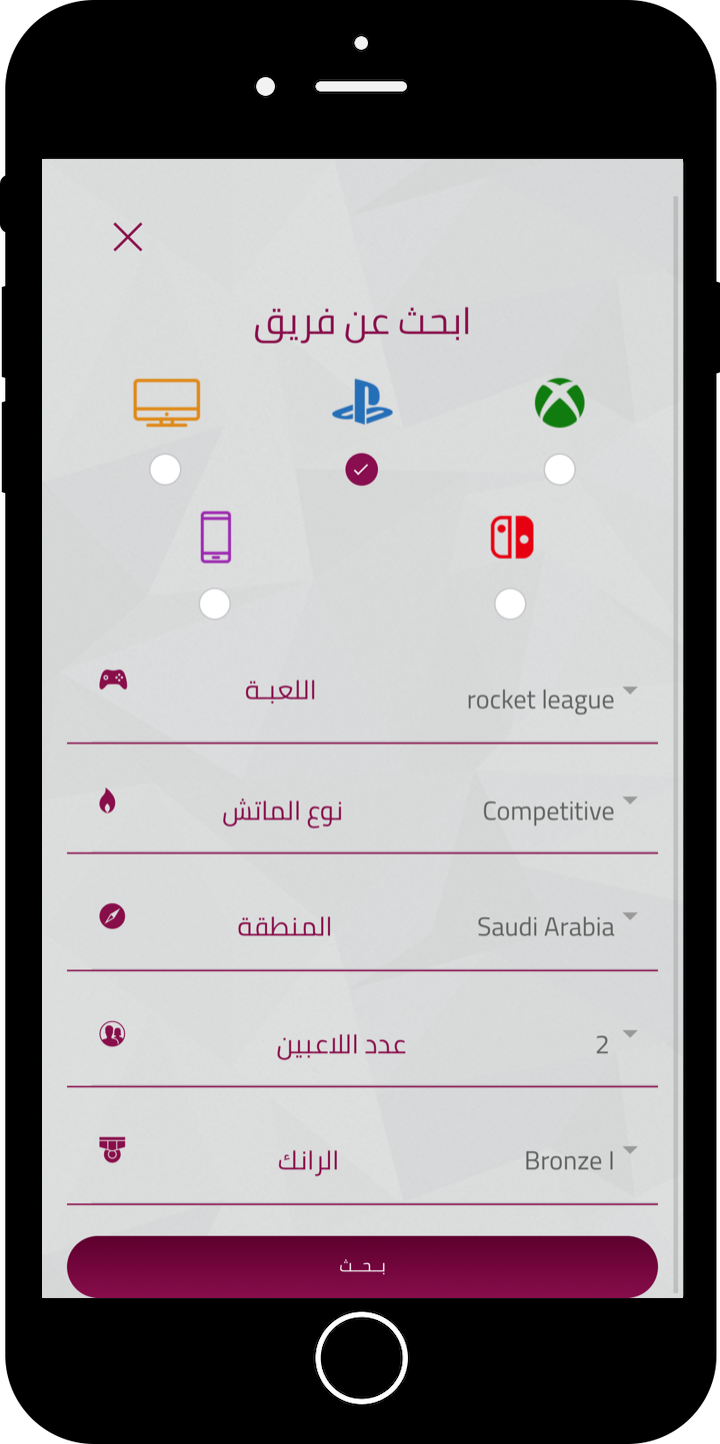Select the PC platform radio button
This screenshot has width=720, height=1444.
click(165, 469)
